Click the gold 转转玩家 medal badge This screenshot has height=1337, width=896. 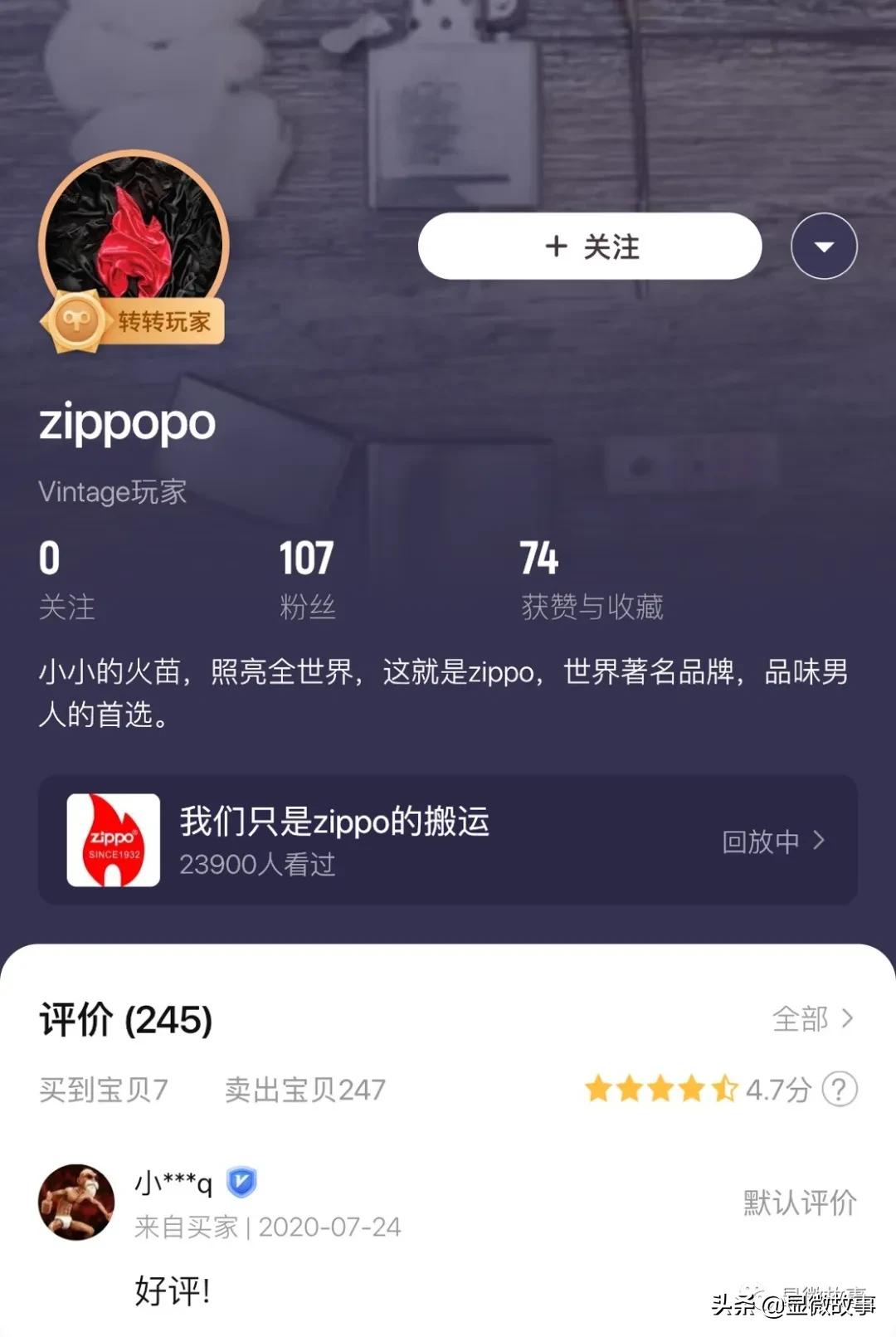coord(133,321)
